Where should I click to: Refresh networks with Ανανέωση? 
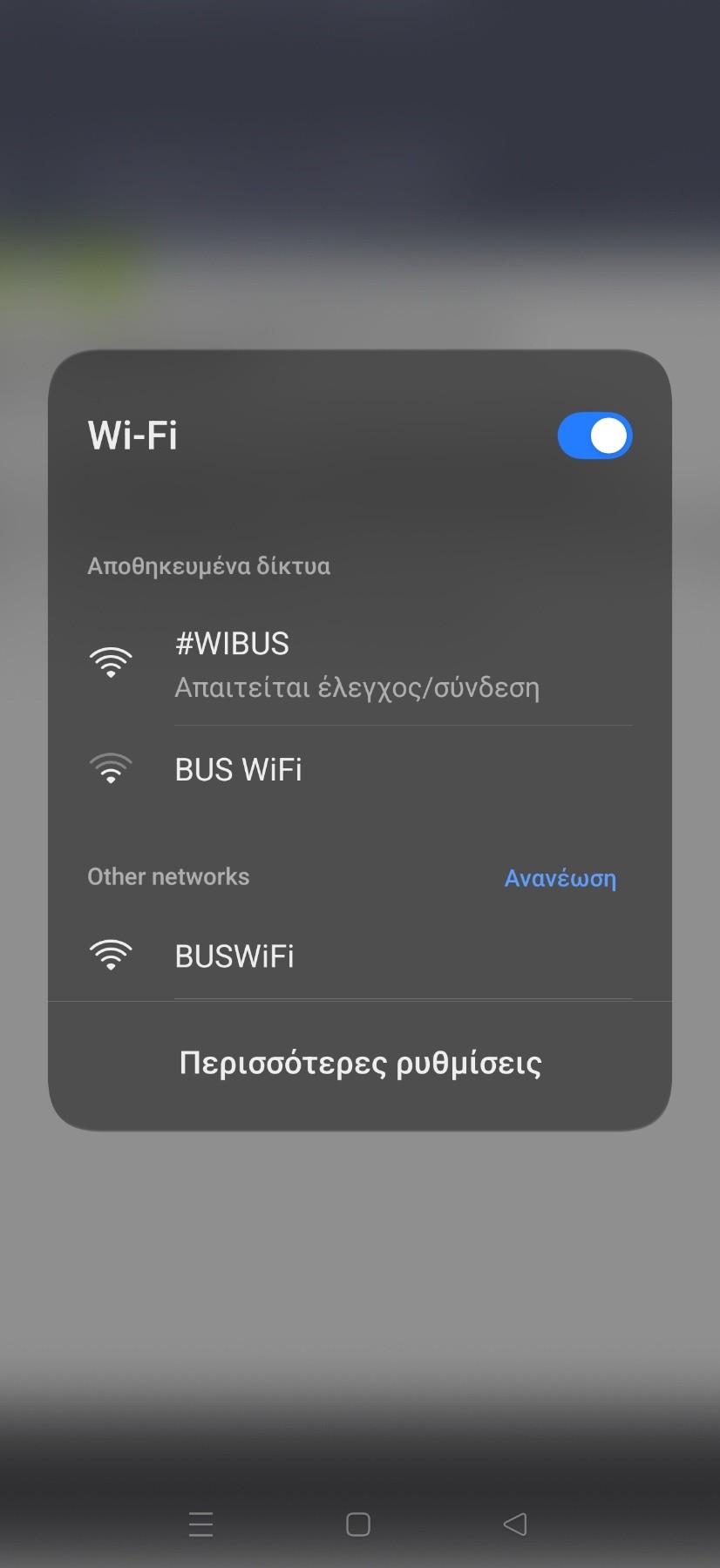pos(560,878)
